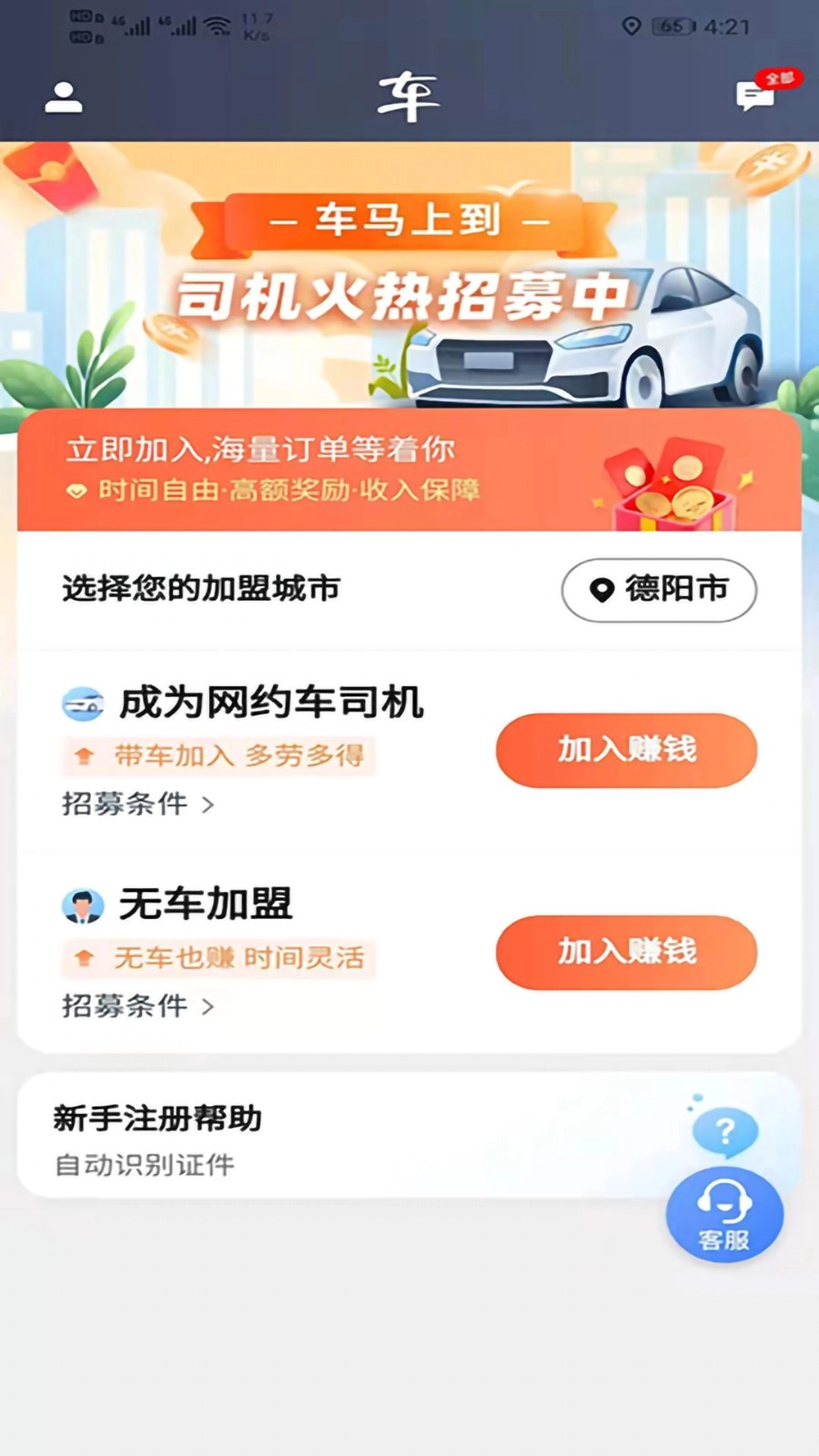Open 新手注册帮助 help section
Image resolution: width=819 pixels, height=1456 pixels.
[157, 1117]
